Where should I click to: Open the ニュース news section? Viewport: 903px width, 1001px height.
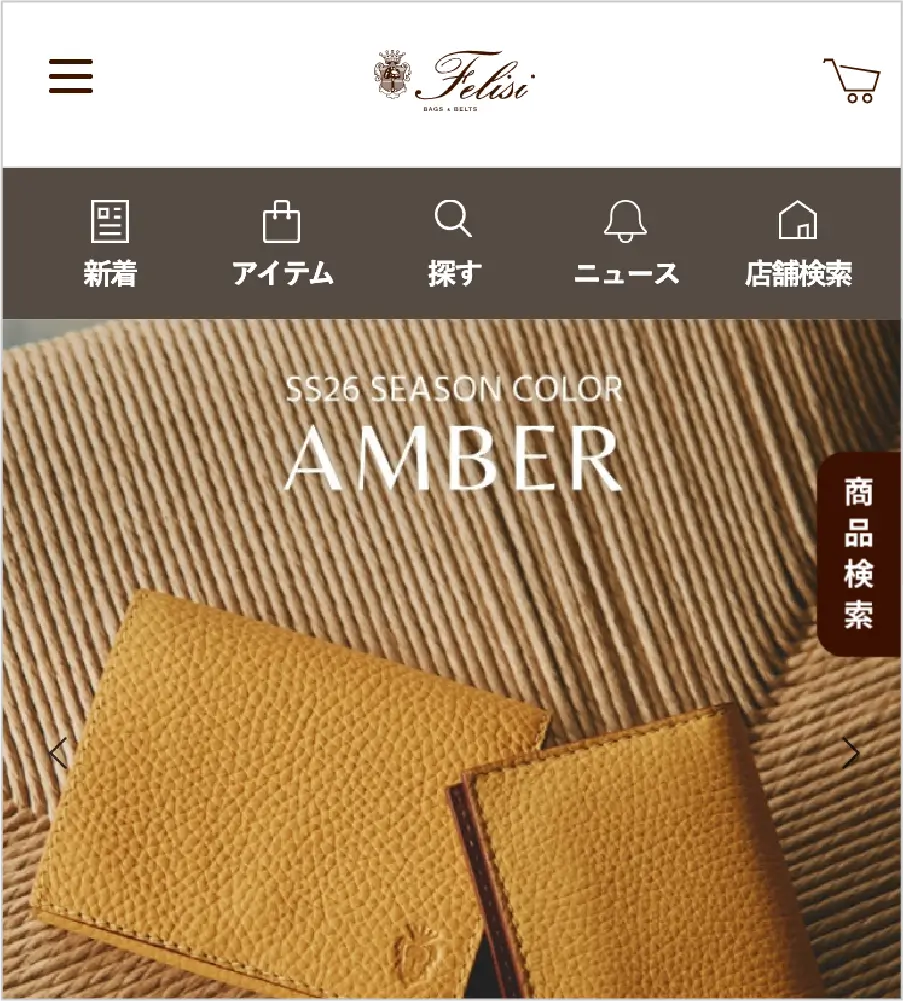(626, 243)
